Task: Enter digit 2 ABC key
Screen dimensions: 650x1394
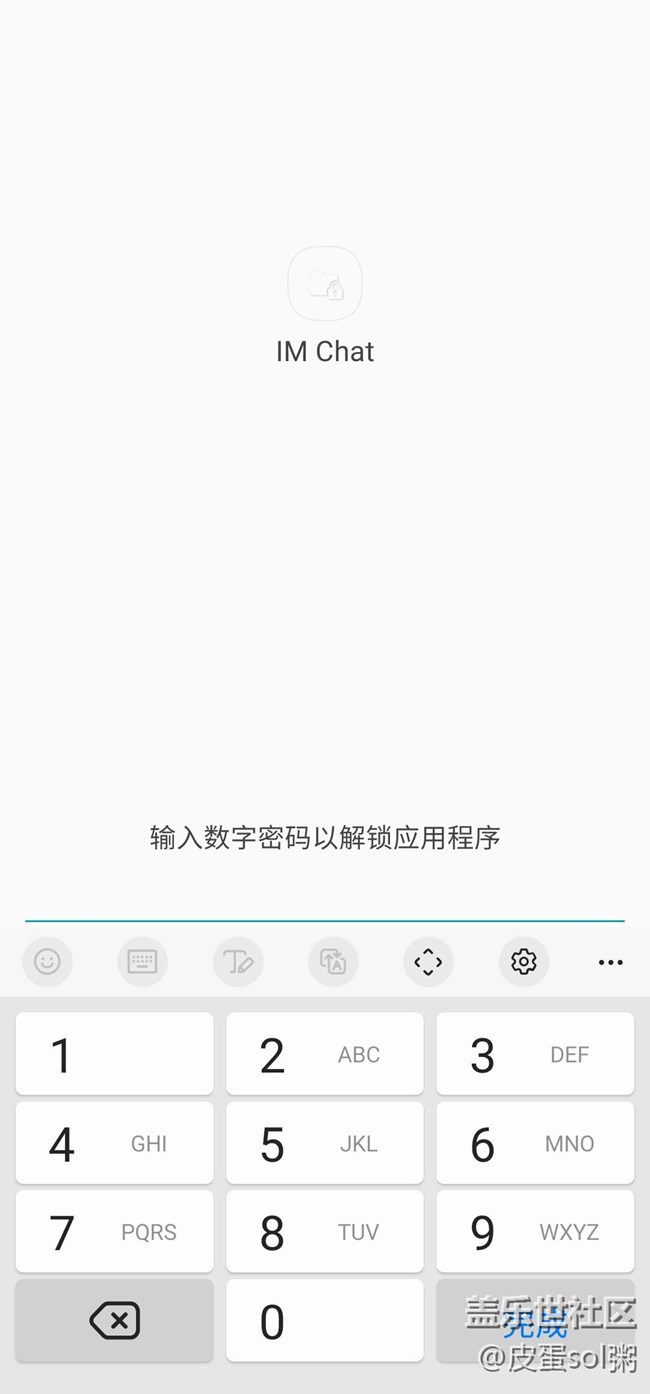Action: 325,1054
